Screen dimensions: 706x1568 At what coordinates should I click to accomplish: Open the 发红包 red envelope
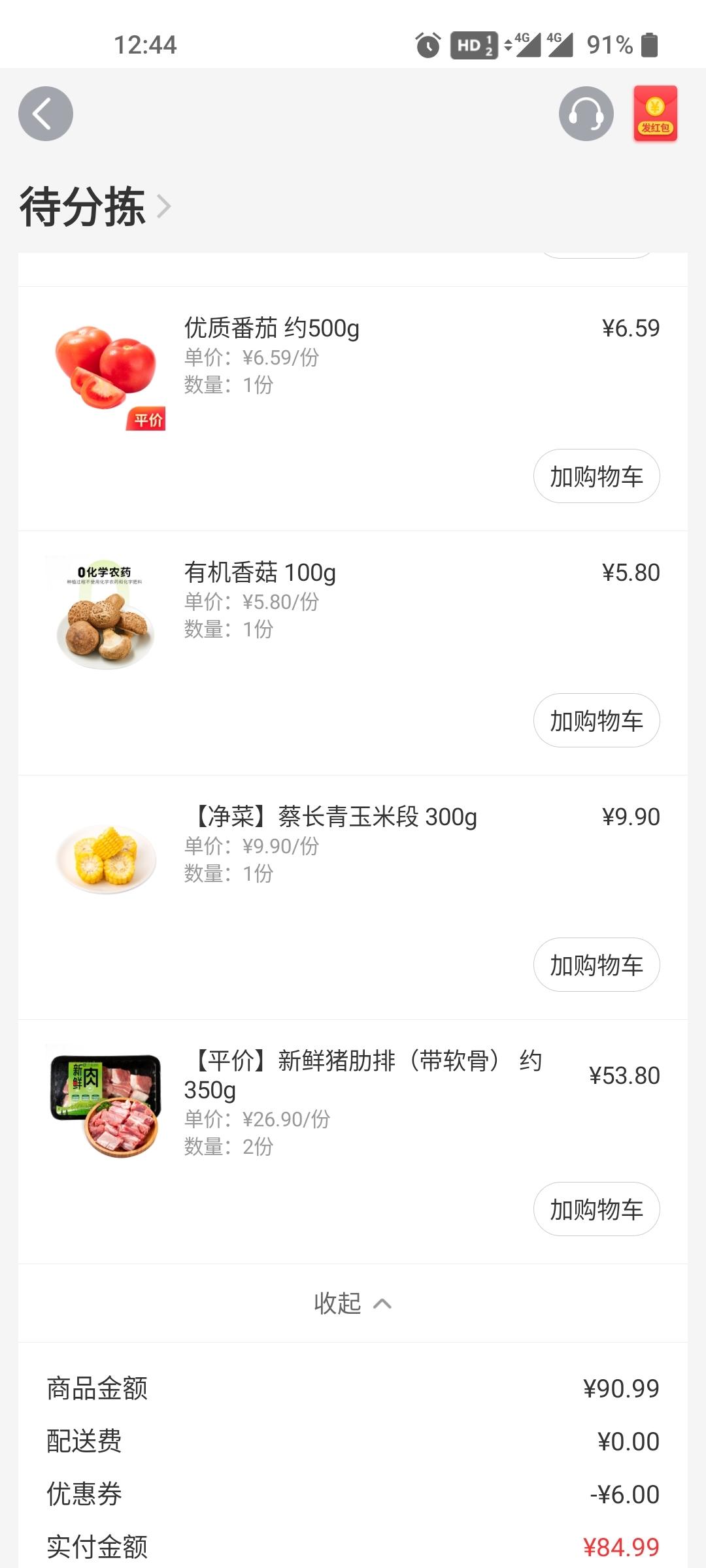[655, 114]
